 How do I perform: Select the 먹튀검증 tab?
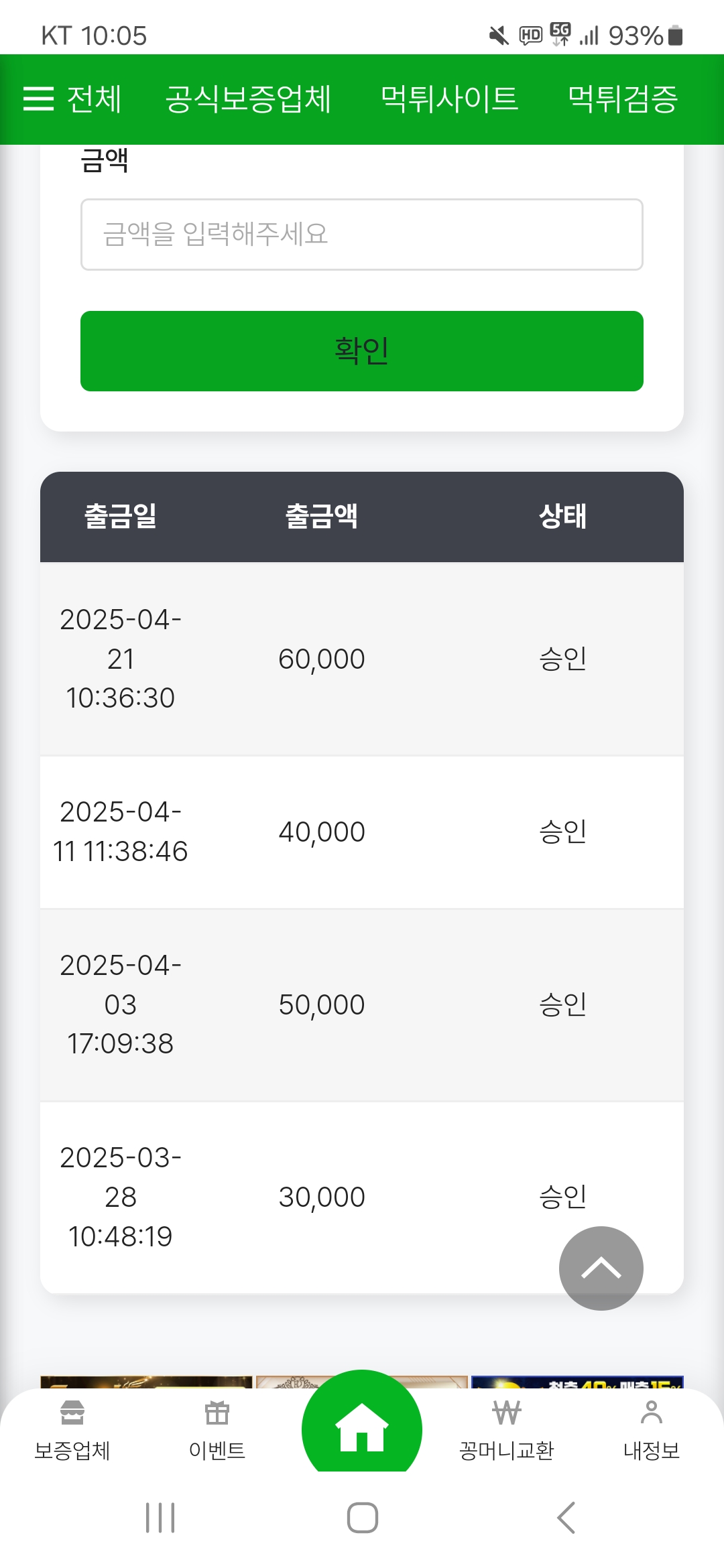point(623,99)
